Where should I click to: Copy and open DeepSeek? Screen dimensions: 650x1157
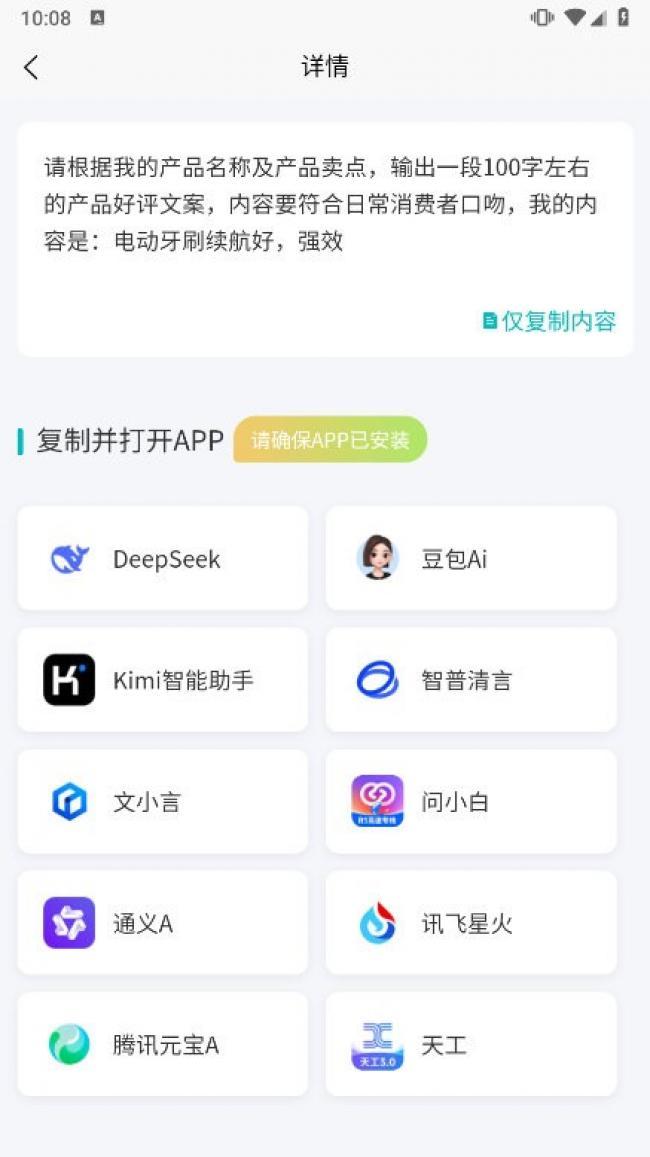pos(163,558)
